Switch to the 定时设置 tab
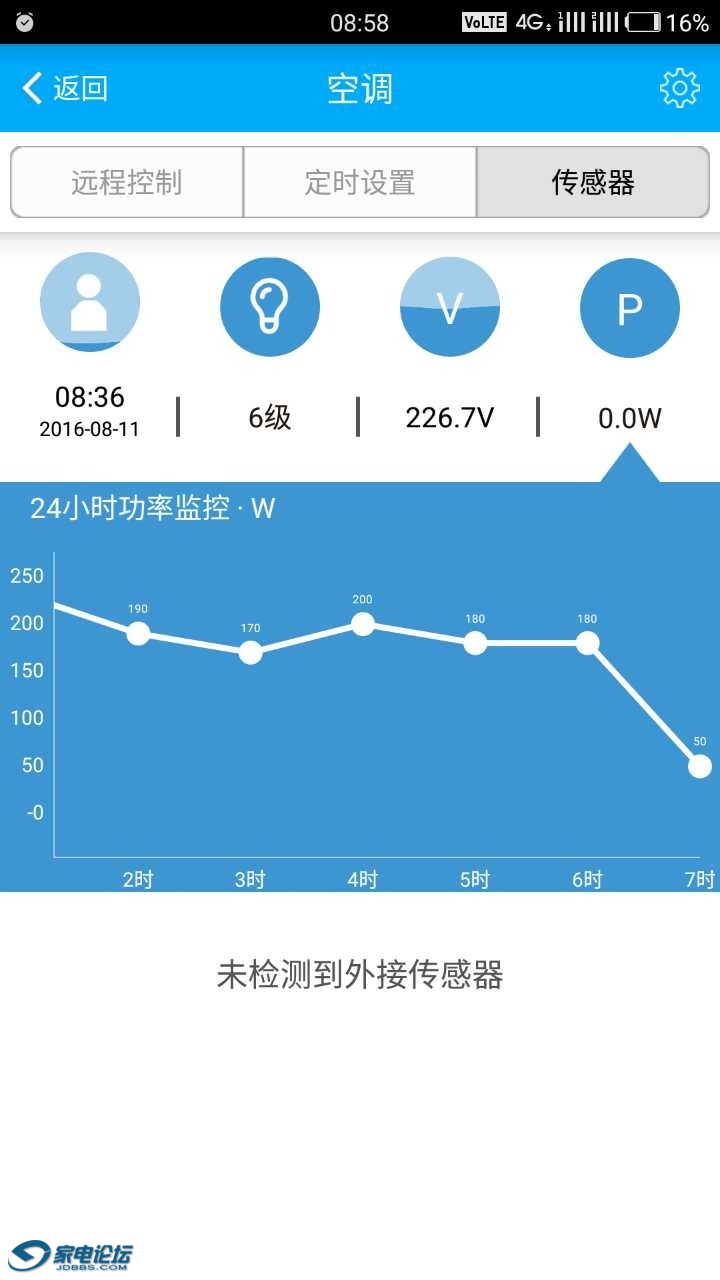This screenshot has width=720, height=1280. pyautogui.click(x=360, y=182)
